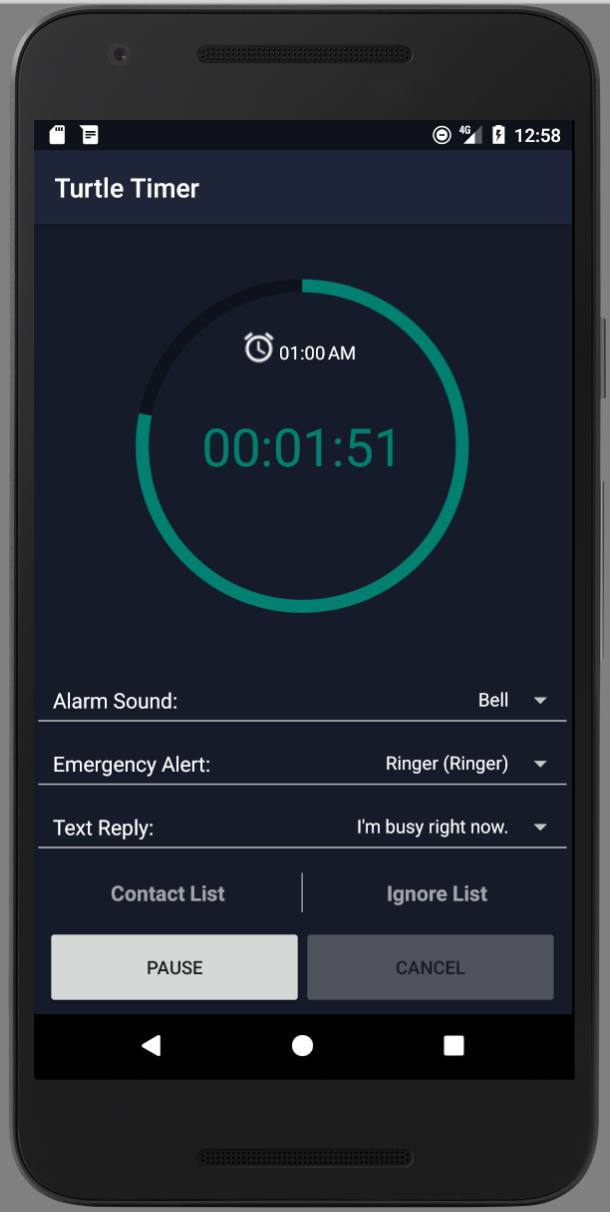Open the Contact List
The width and height of the screenshot is (610, 1212).
[168, 894]
